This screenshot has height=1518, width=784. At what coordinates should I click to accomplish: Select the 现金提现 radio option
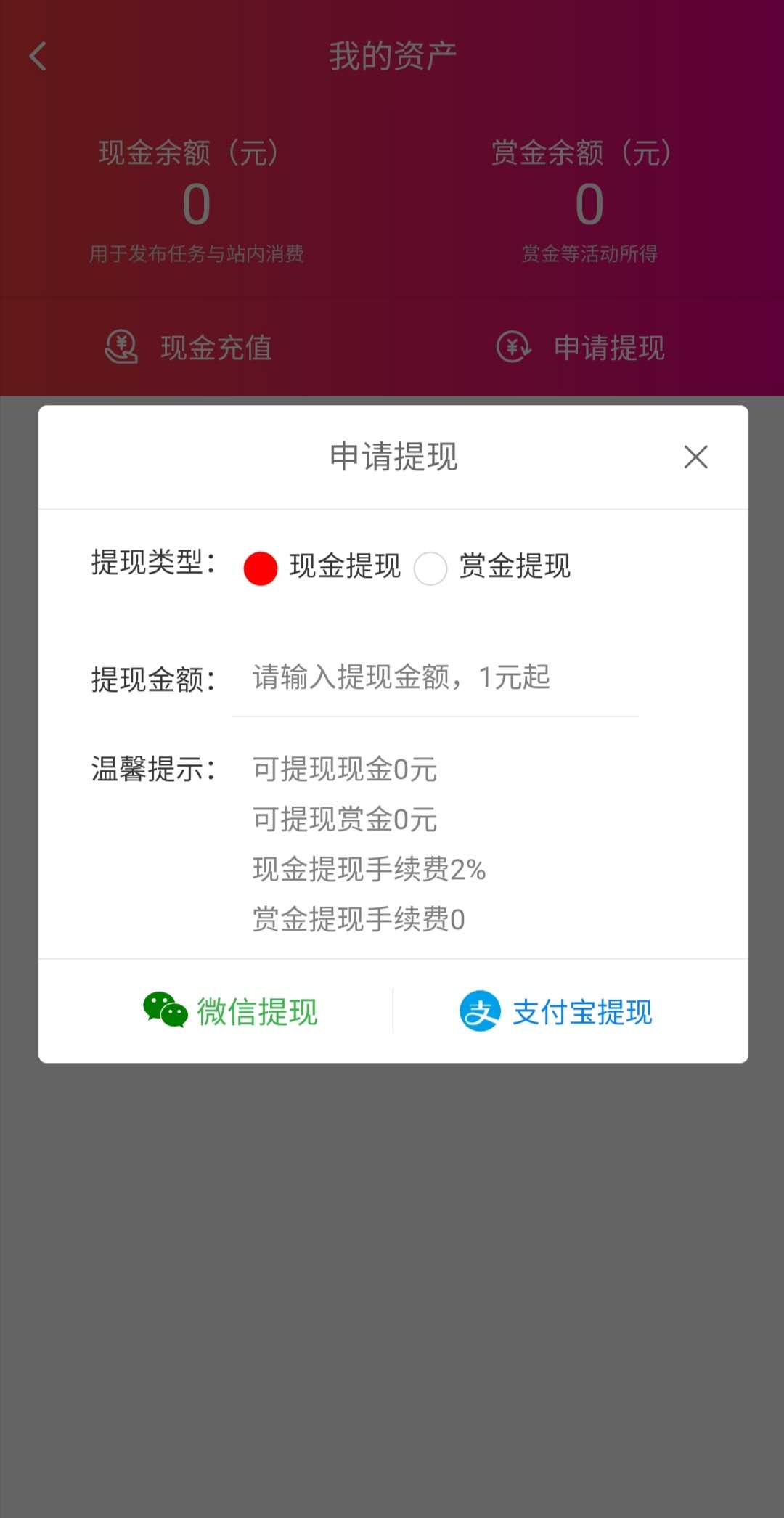click(261, 568)
